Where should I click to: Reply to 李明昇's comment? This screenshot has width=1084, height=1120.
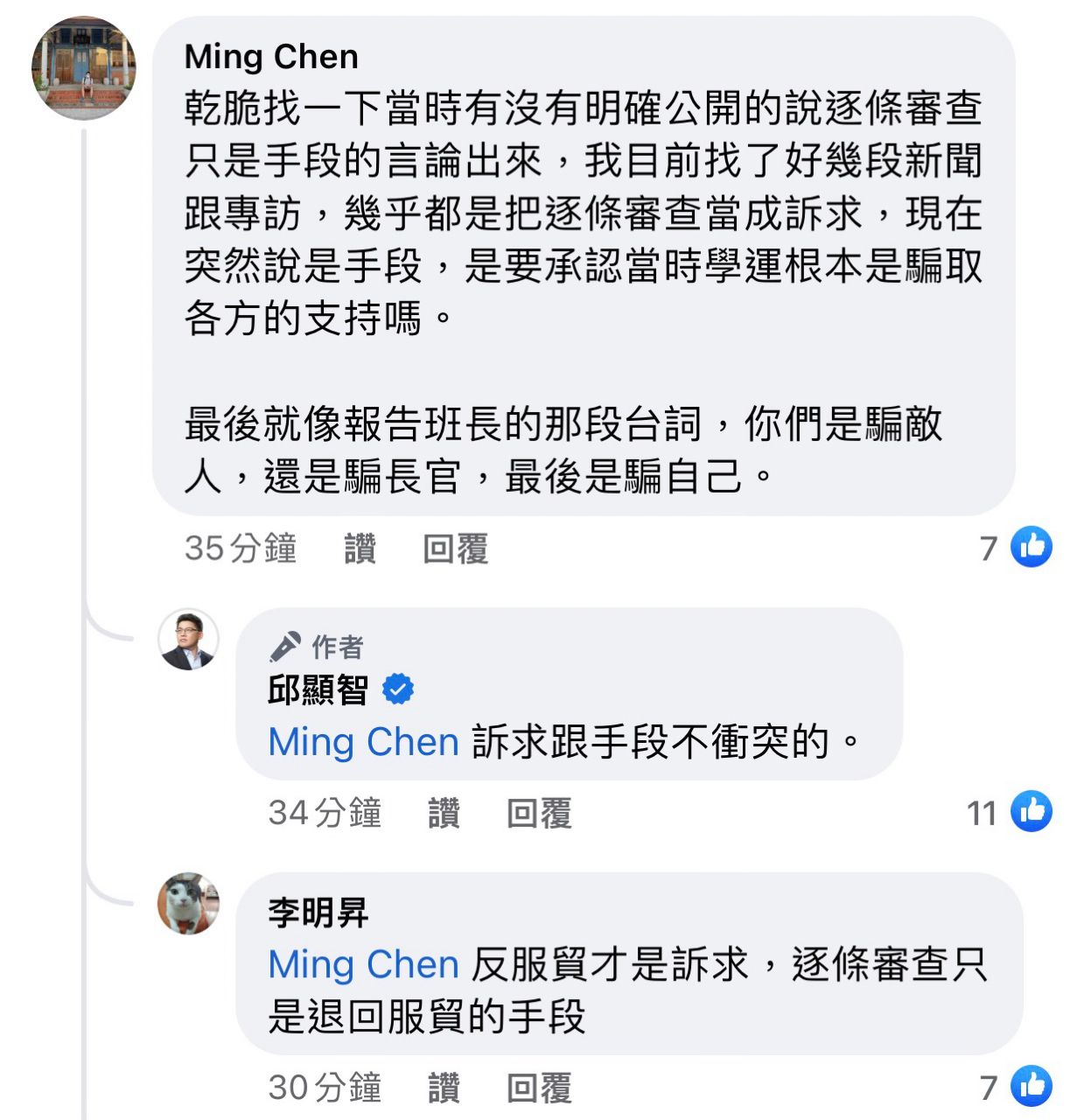pos(539,1088)
